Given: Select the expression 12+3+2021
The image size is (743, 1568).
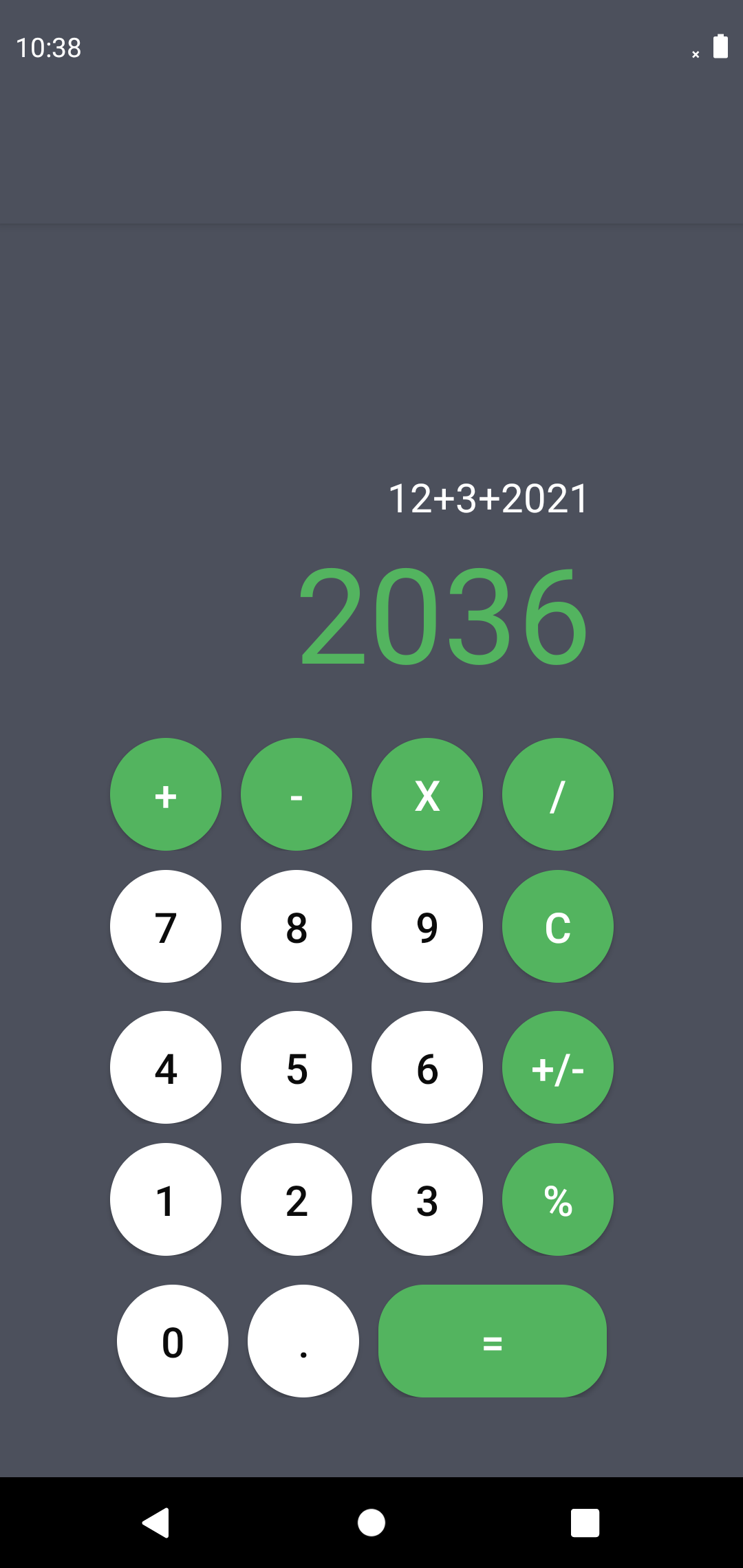Looking at the screenshot, I should [488, 497].
